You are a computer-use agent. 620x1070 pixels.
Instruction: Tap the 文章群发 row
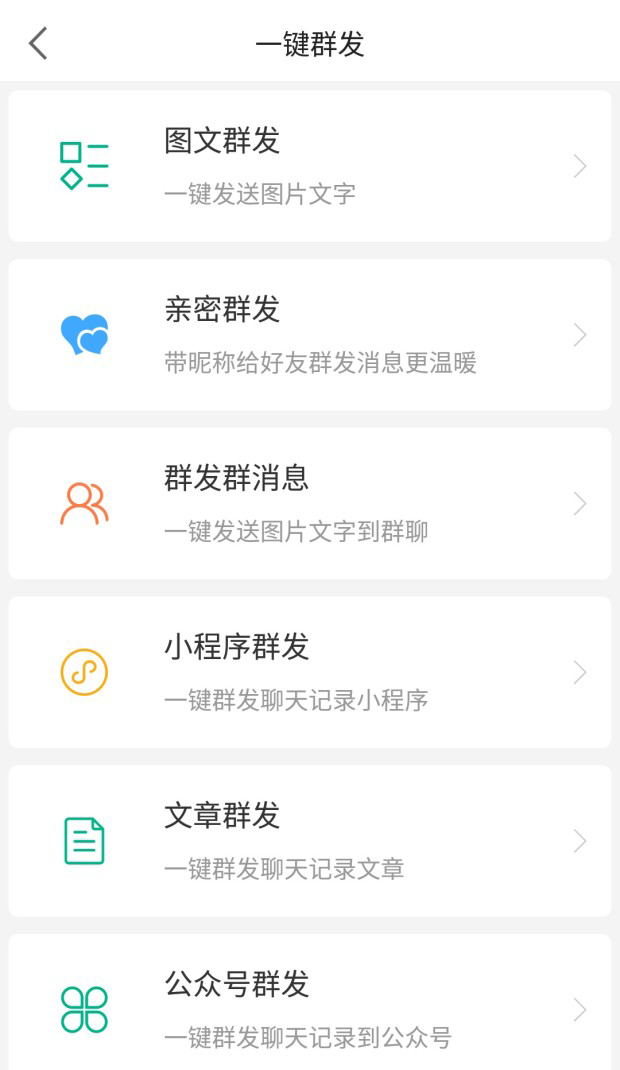coord(310,841)
